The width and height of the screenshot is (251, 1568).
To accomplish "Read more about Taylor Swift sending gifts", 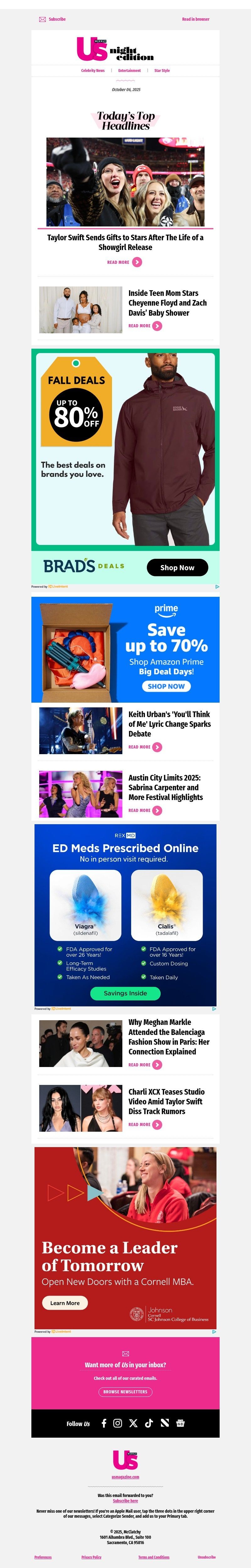I will pyautogui.click(x=125, y=262).
